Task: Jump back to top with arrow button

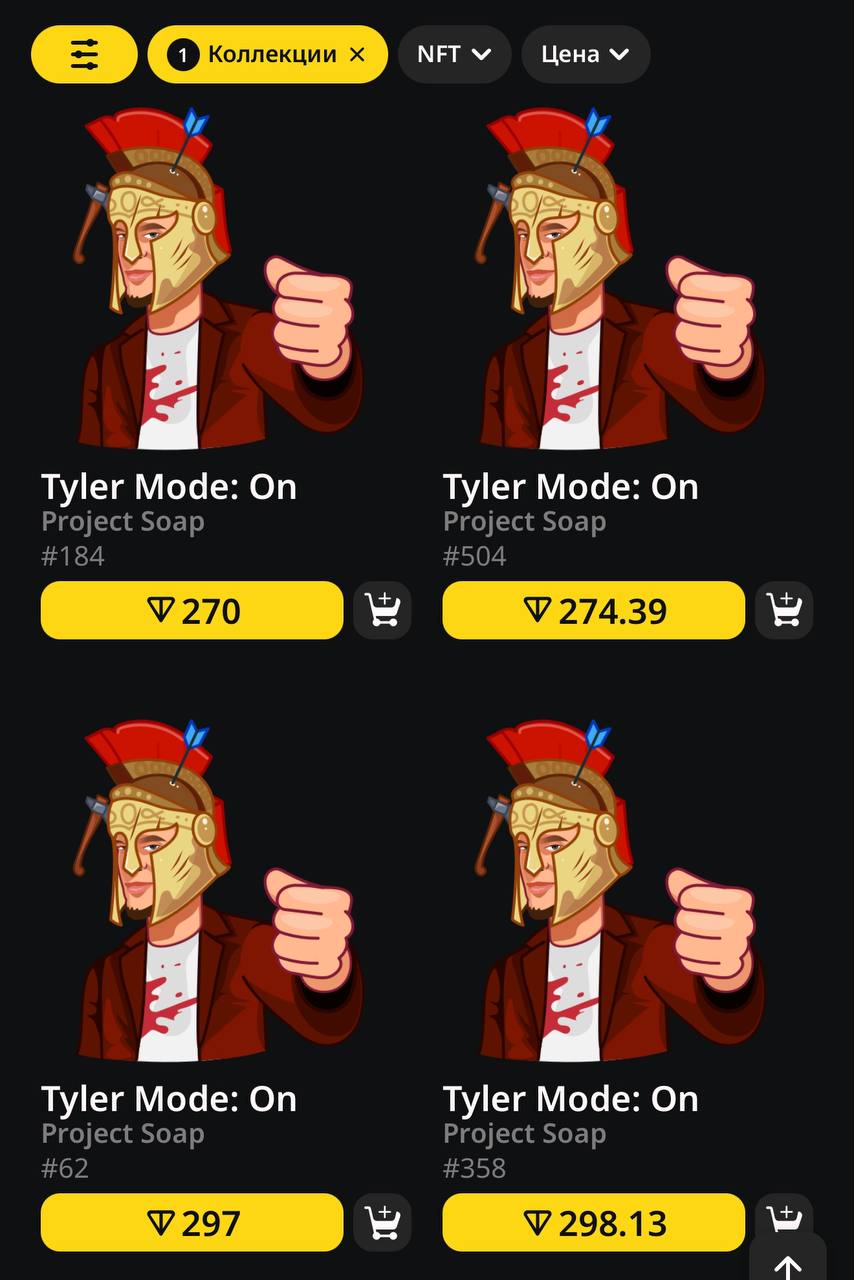Action: [x=788, y=1262]
